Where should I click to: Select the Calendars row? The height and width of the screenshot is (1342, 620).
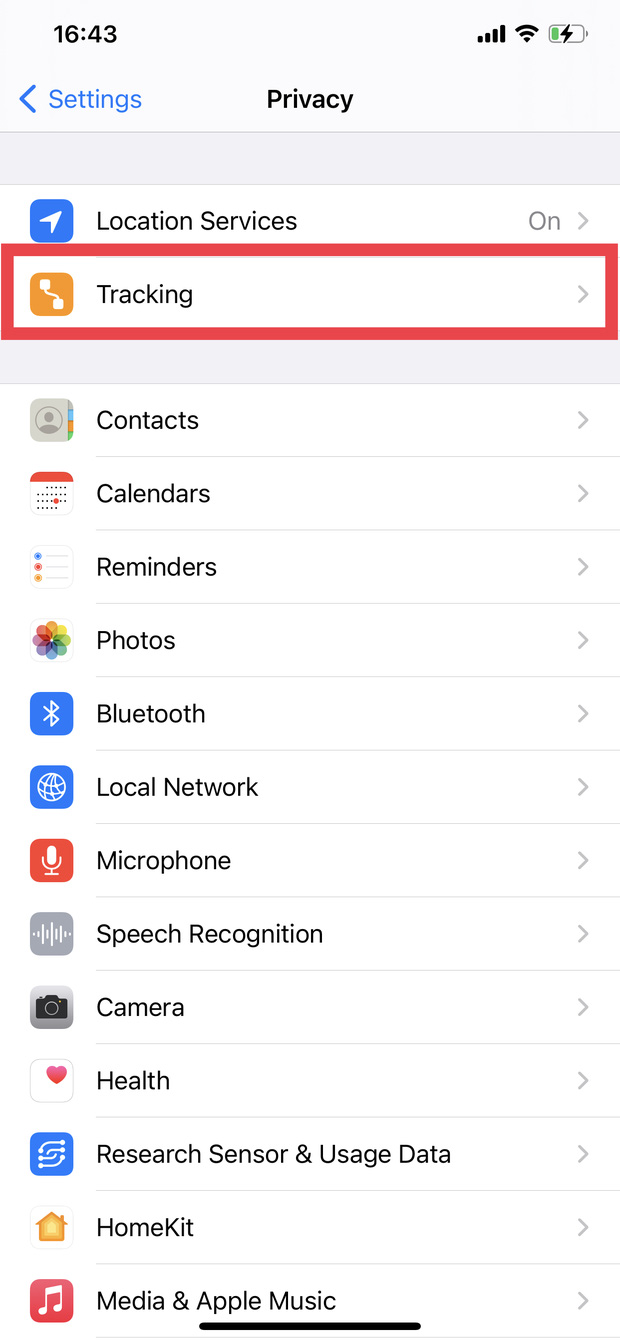tap(310, 494)
